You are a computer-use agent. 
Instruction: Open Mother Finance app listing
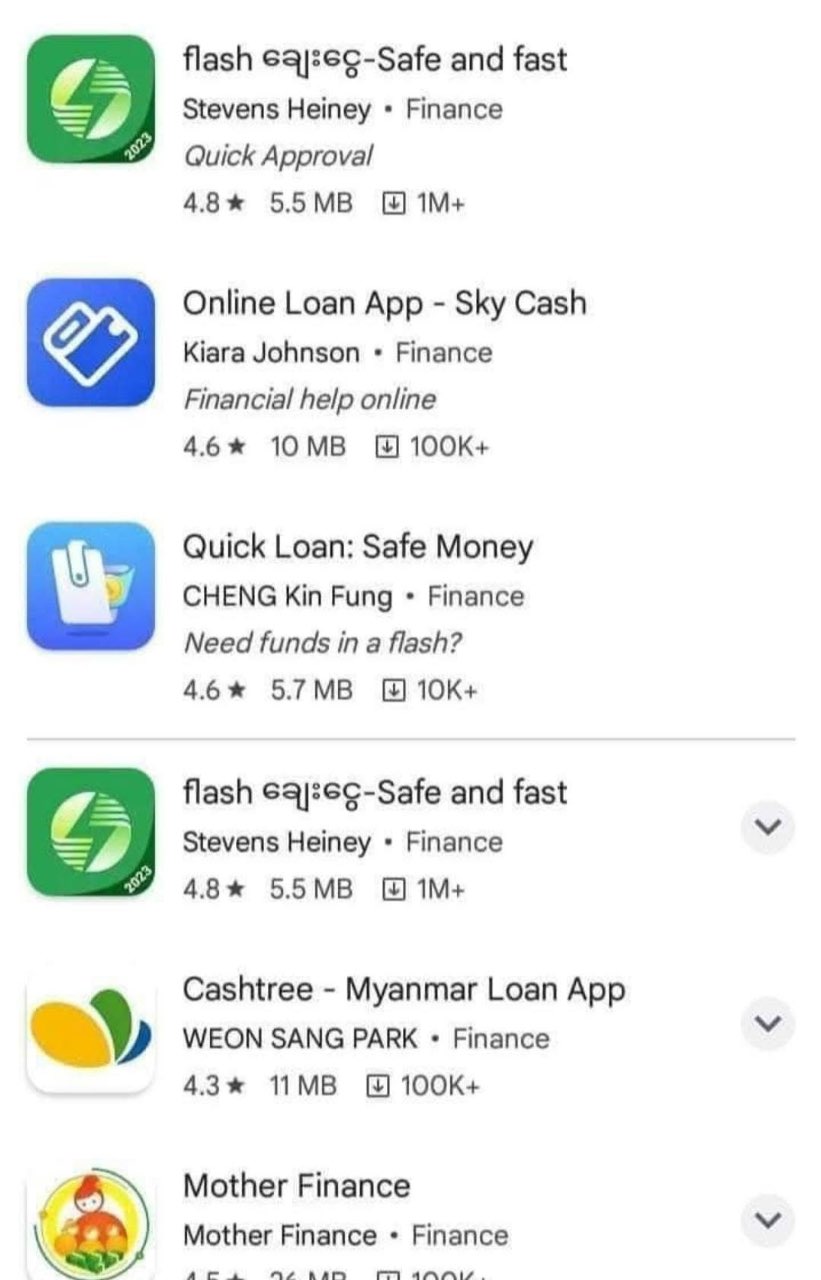[x=296, y=1186]
